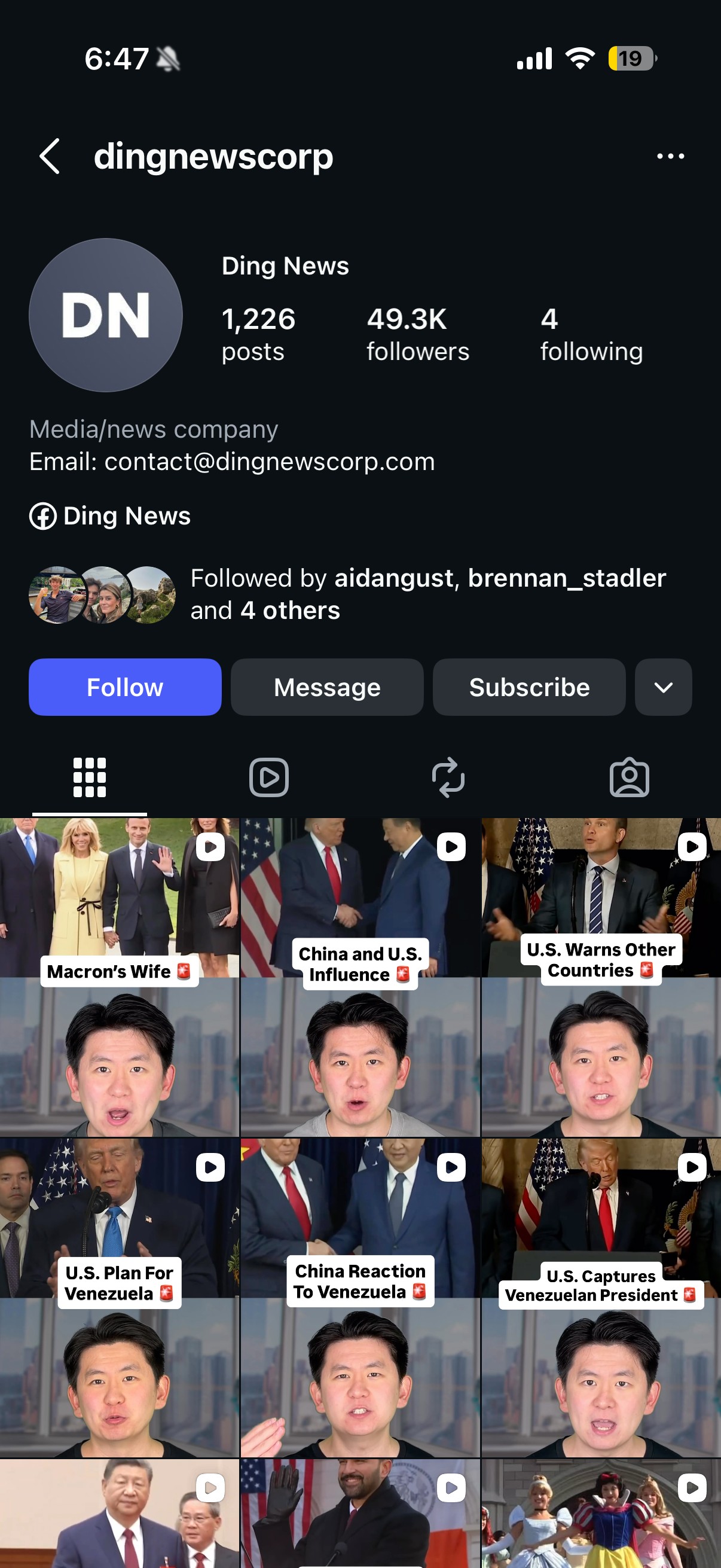721x1568 pixels.
Task: Open the U.S. Warns Other Countries reel
Action: [x=601, y=977]
